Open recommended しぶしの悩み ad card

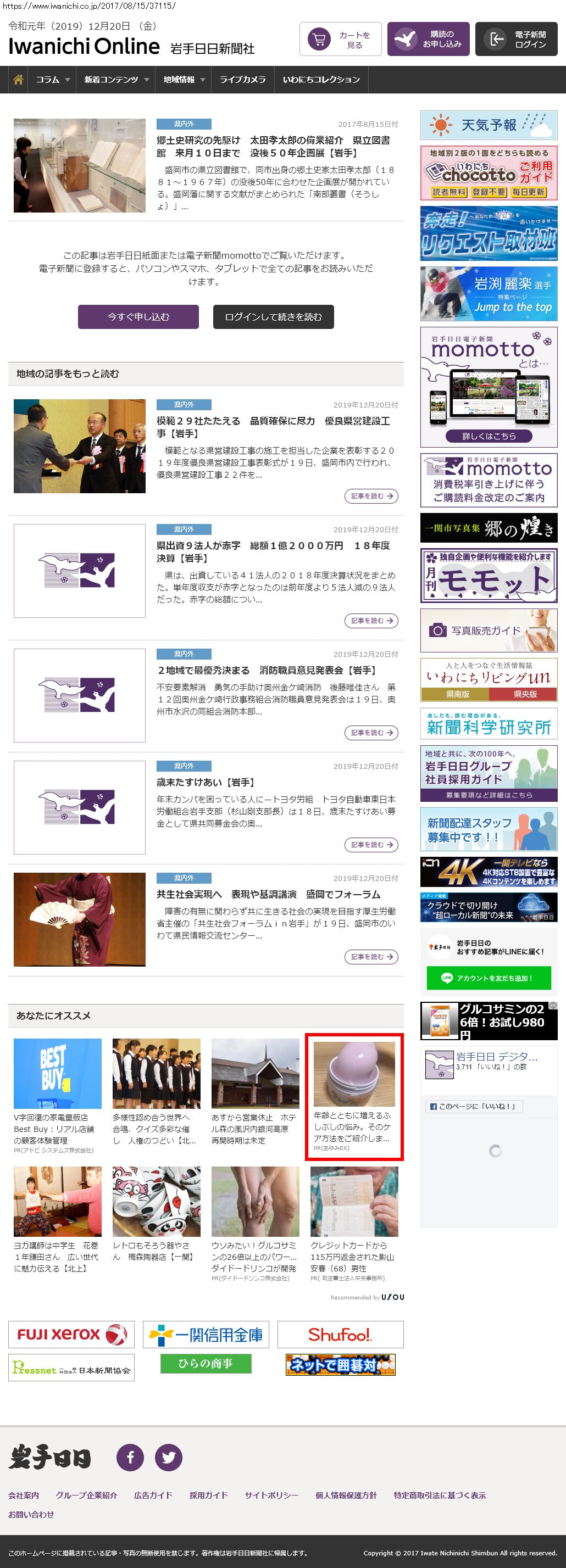(354, 1096)
